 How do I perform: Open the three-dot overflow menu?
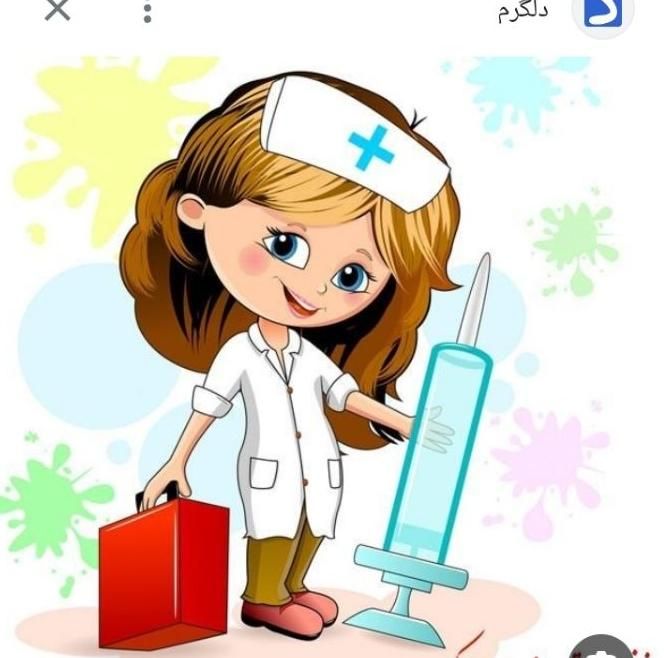(147, 12)
